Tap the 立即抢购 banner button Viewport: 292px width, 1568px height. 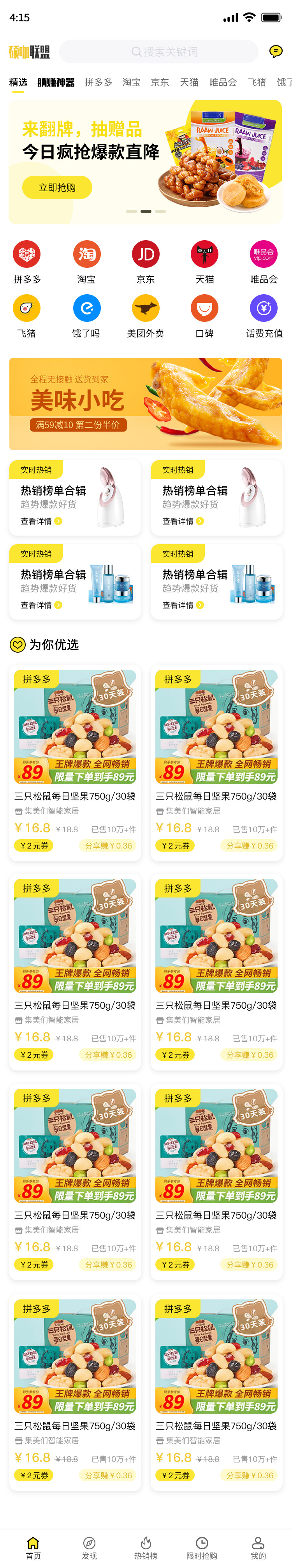tap(57, 187)
